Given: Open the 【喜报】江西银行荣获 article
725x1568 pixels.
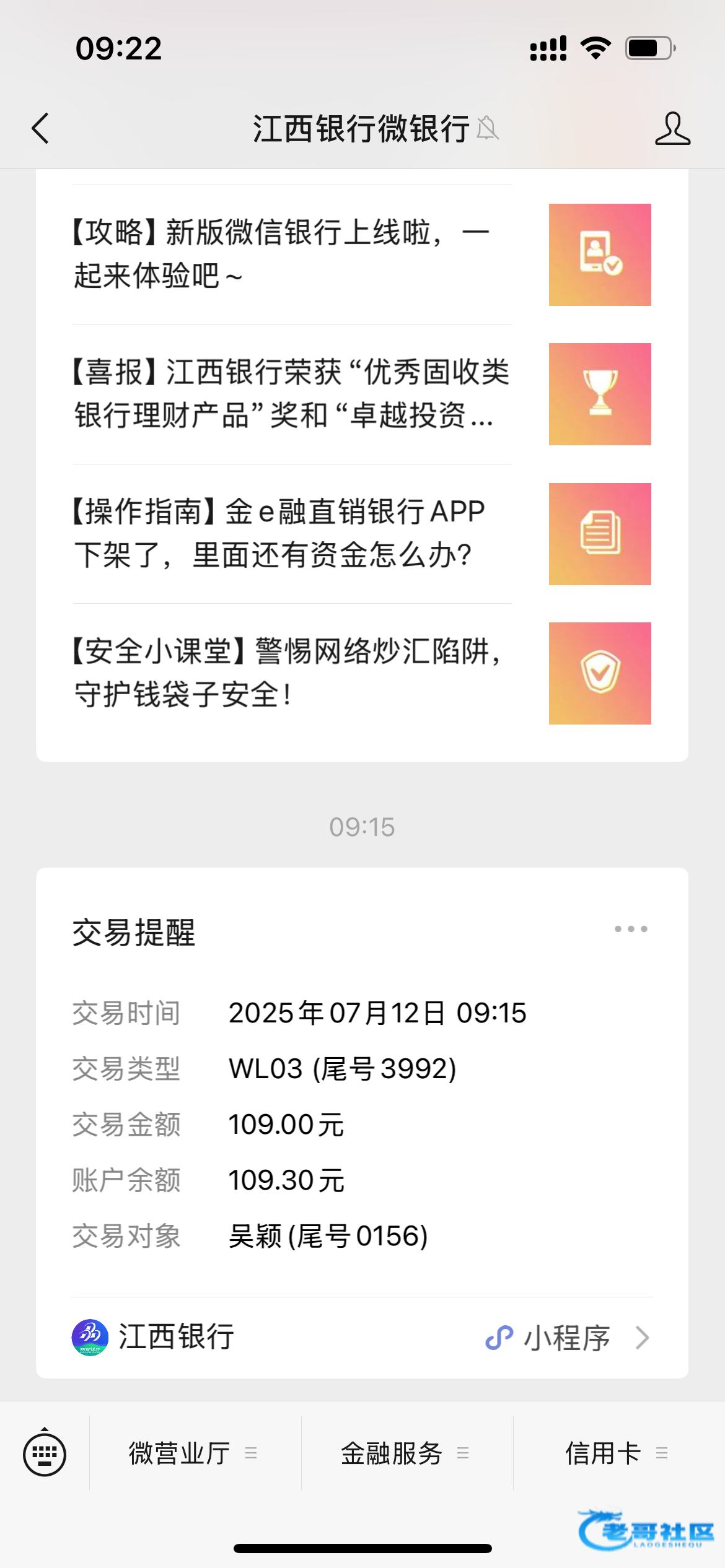Looking at the screenshot, I should point(362,394).
